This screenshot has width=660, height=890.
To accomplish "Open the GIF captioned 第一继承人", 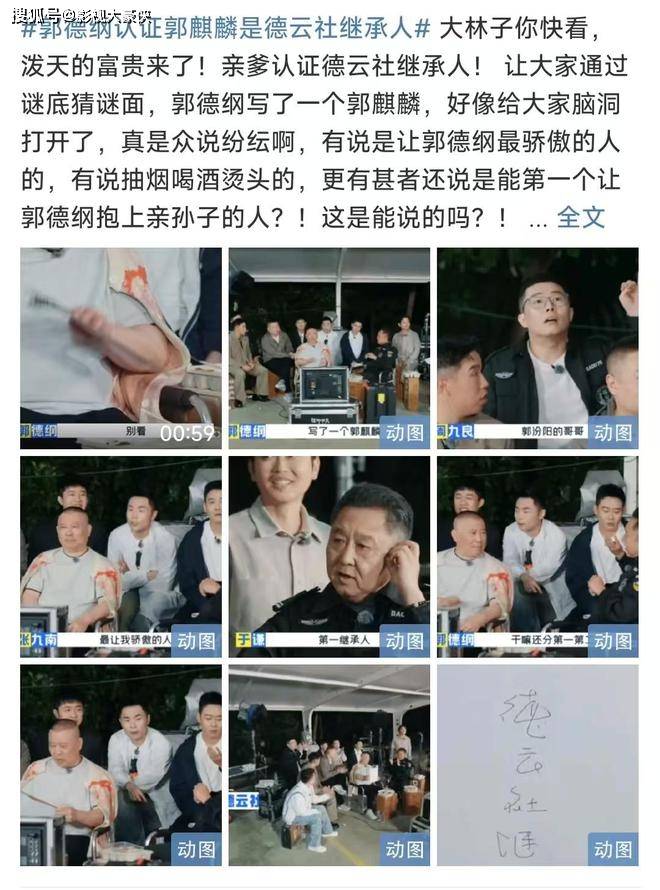I will (329, 556).
